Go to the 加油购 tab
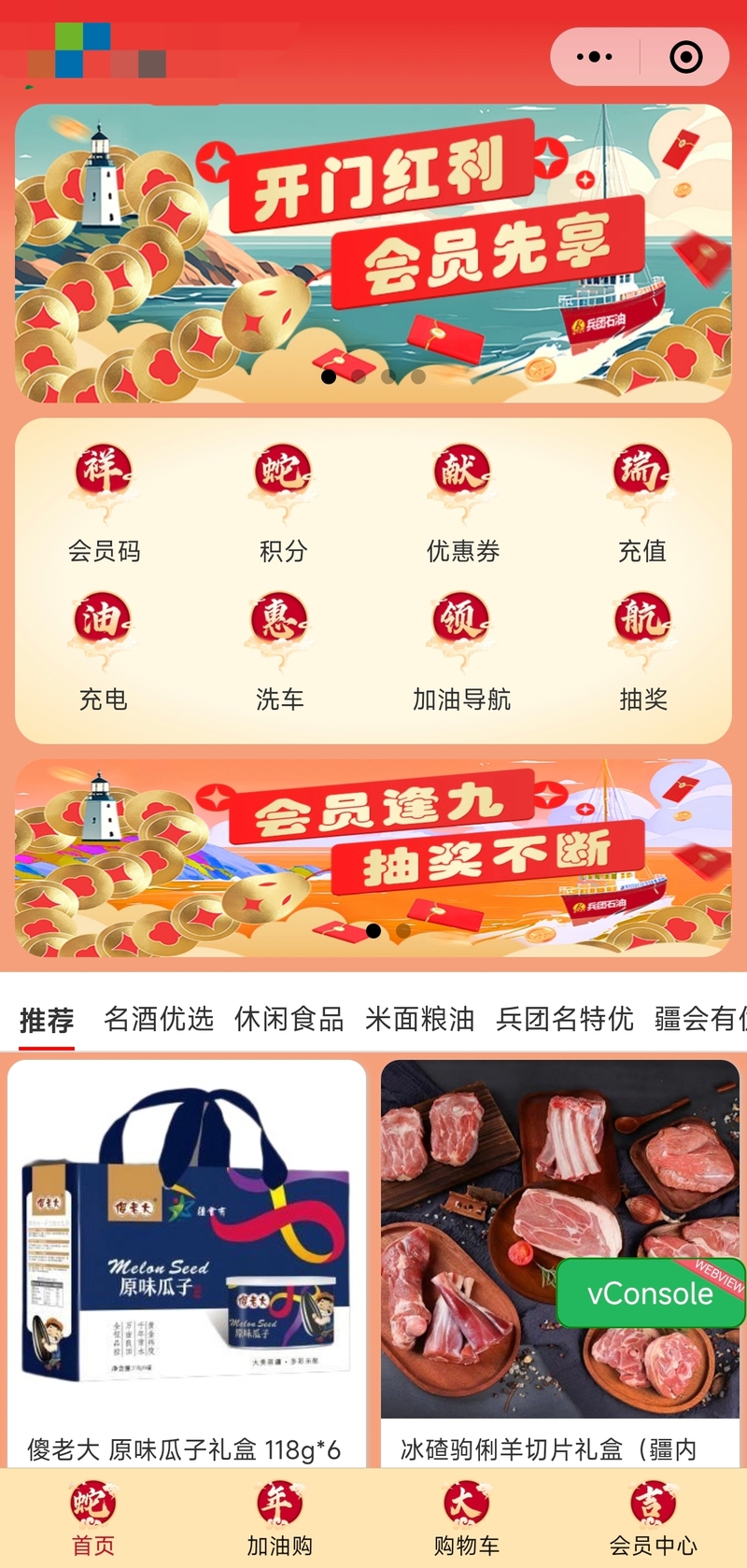The height and width of the screenshot is (1568, 747). click(x=279, y=1518)
